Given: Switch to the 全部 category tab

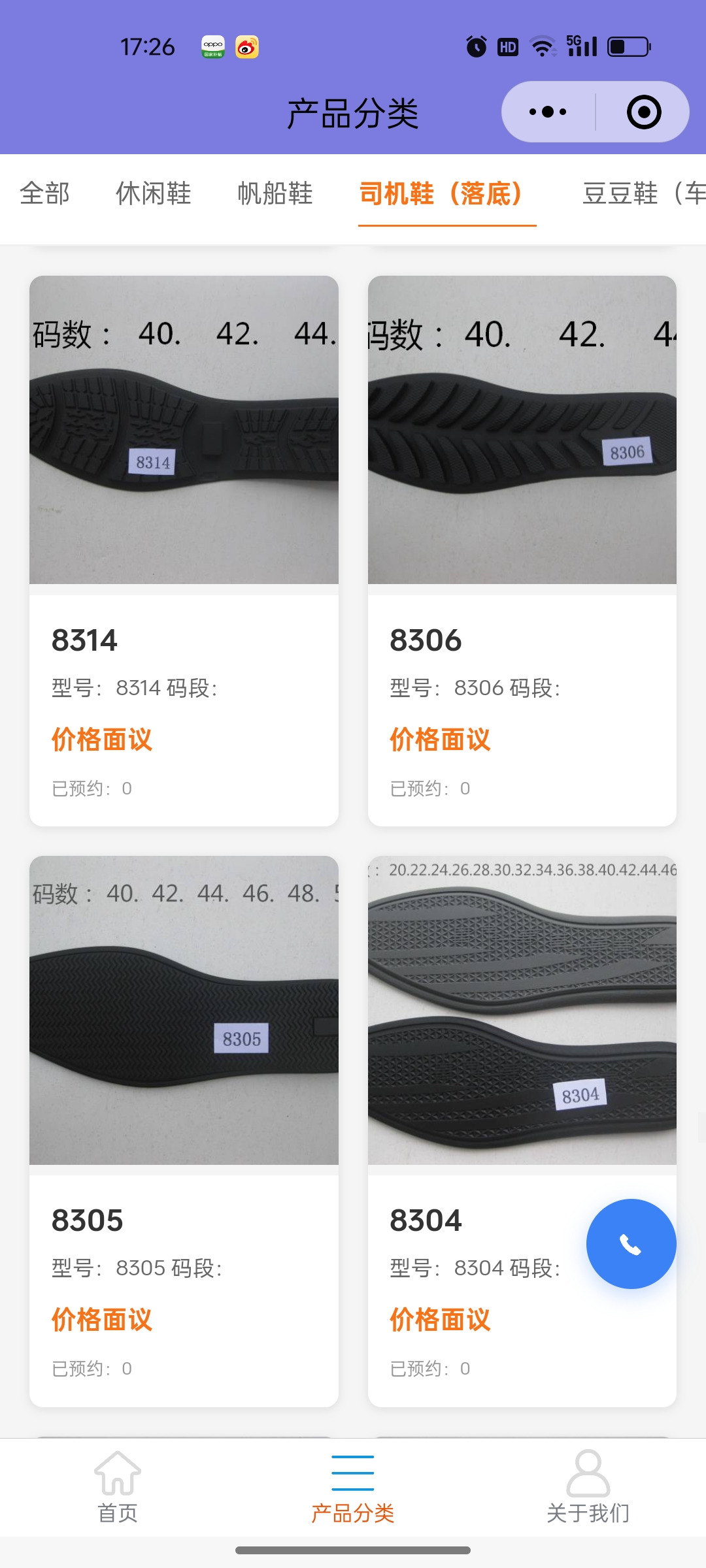Looking at the screenshot, I should (x=44, y=193).
